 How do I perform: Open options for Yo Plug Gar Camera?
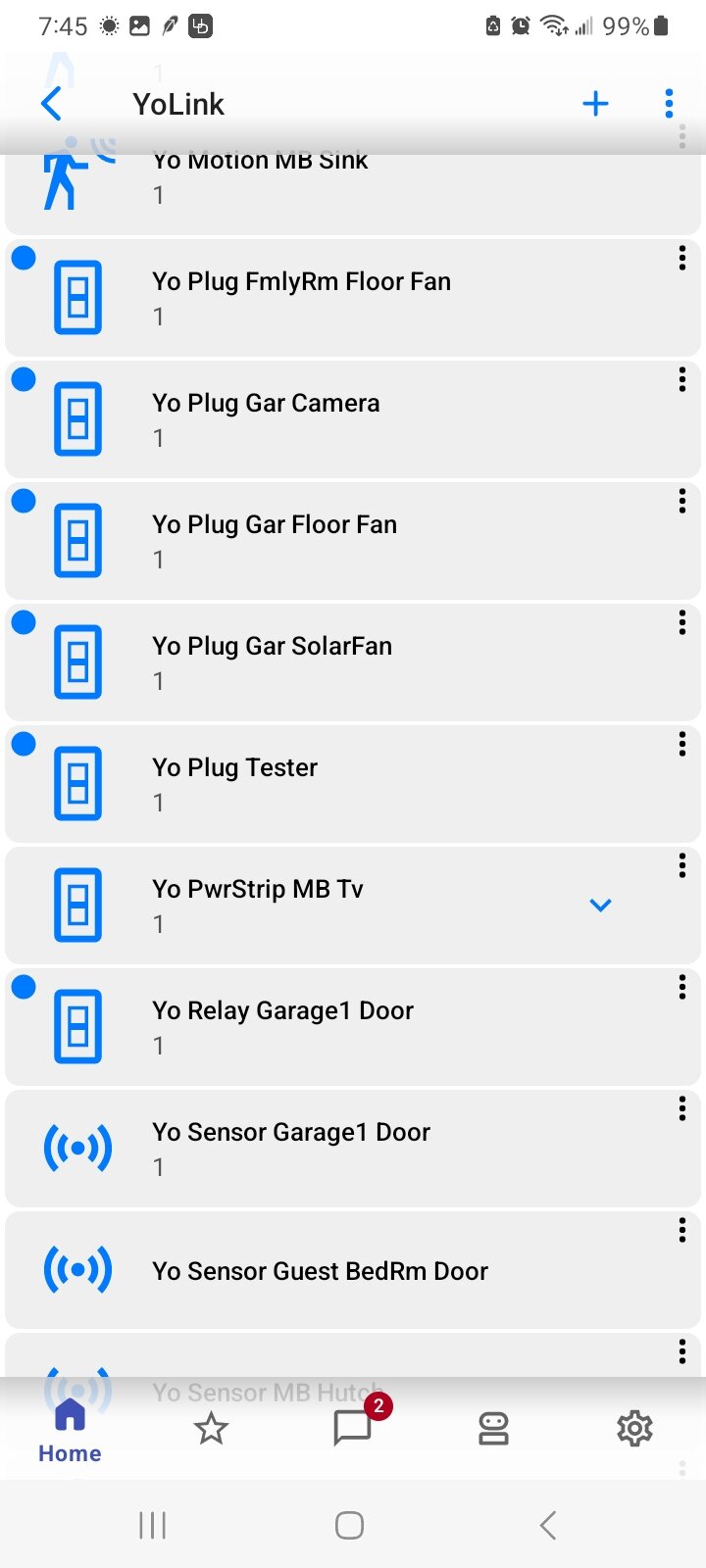[681, 380]
